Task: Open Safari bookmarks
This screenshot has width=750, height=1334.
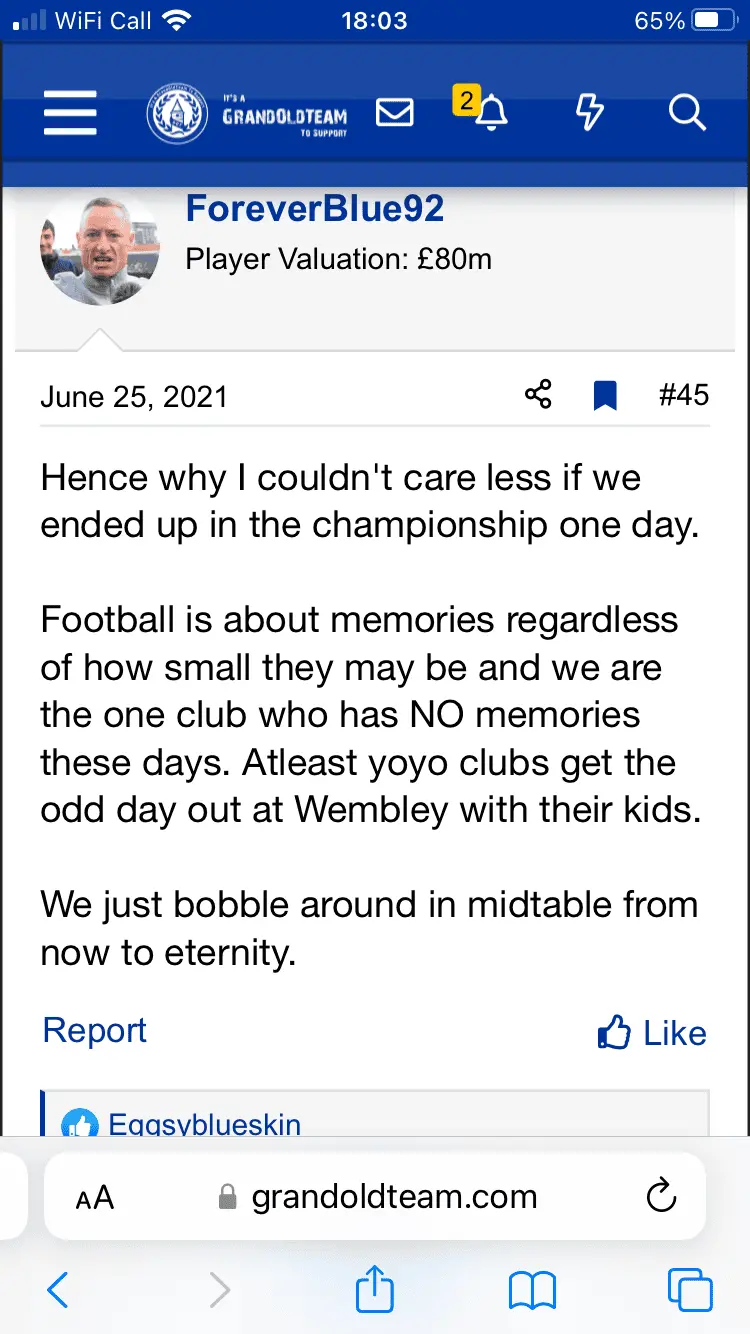Action: click(532, 1291)
